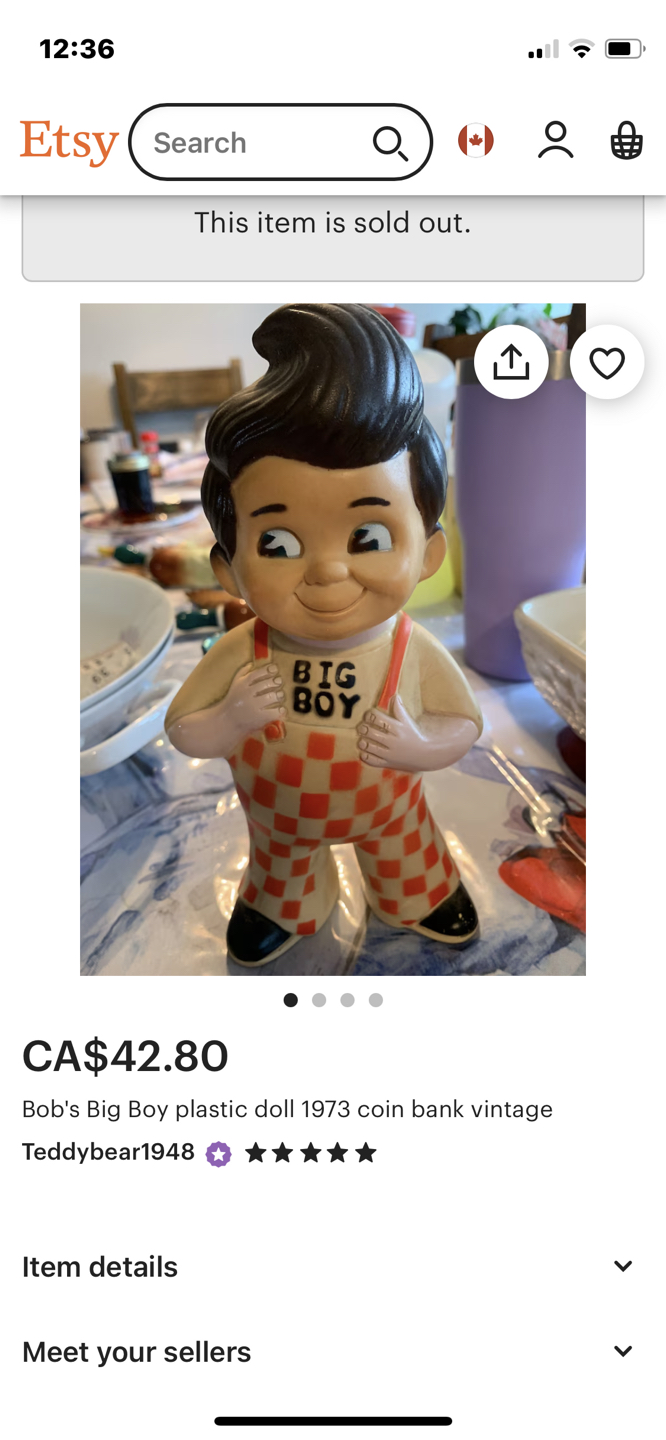Share this Big Boy listing
This screenshot has height=1440, width=666.
click(x=511, y=362)
